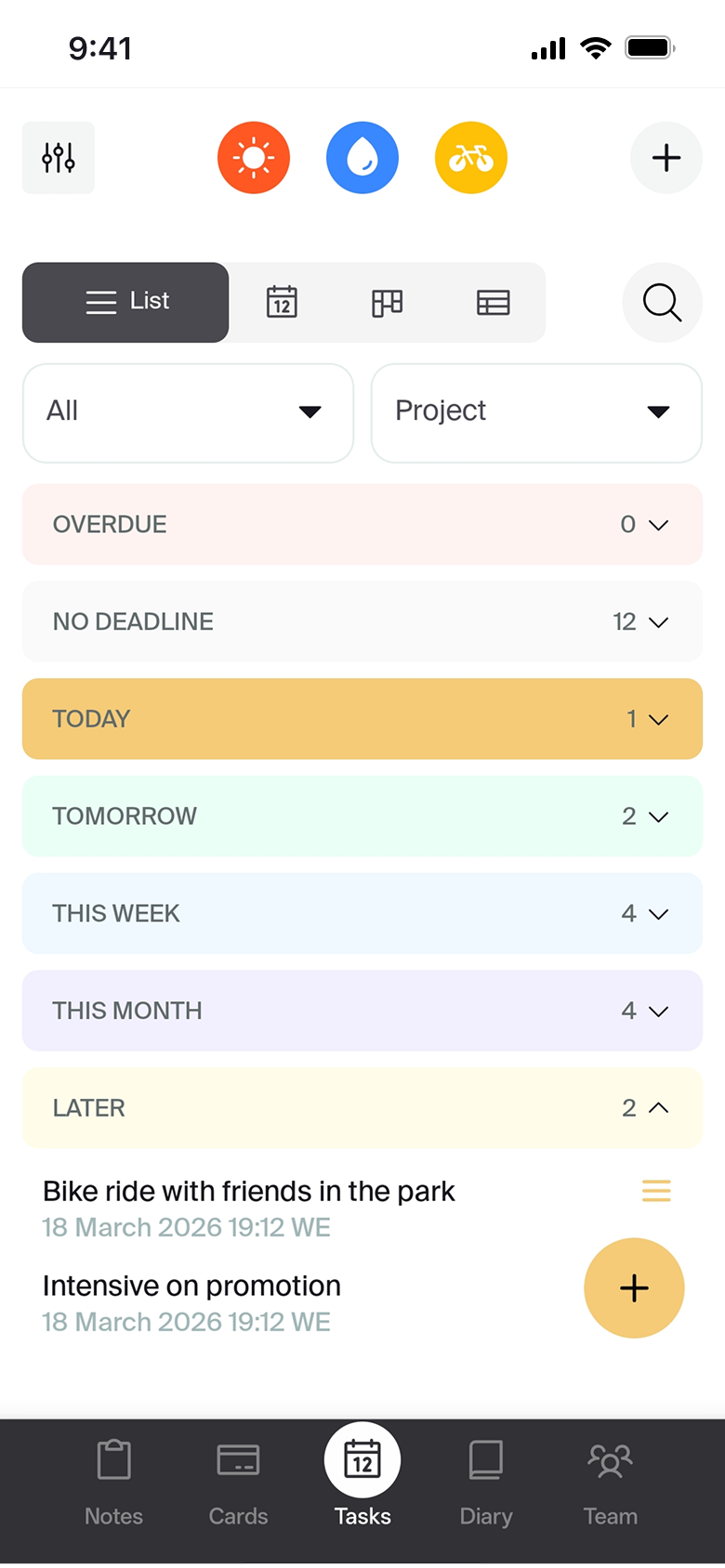Open task search

tap(662, 303)
